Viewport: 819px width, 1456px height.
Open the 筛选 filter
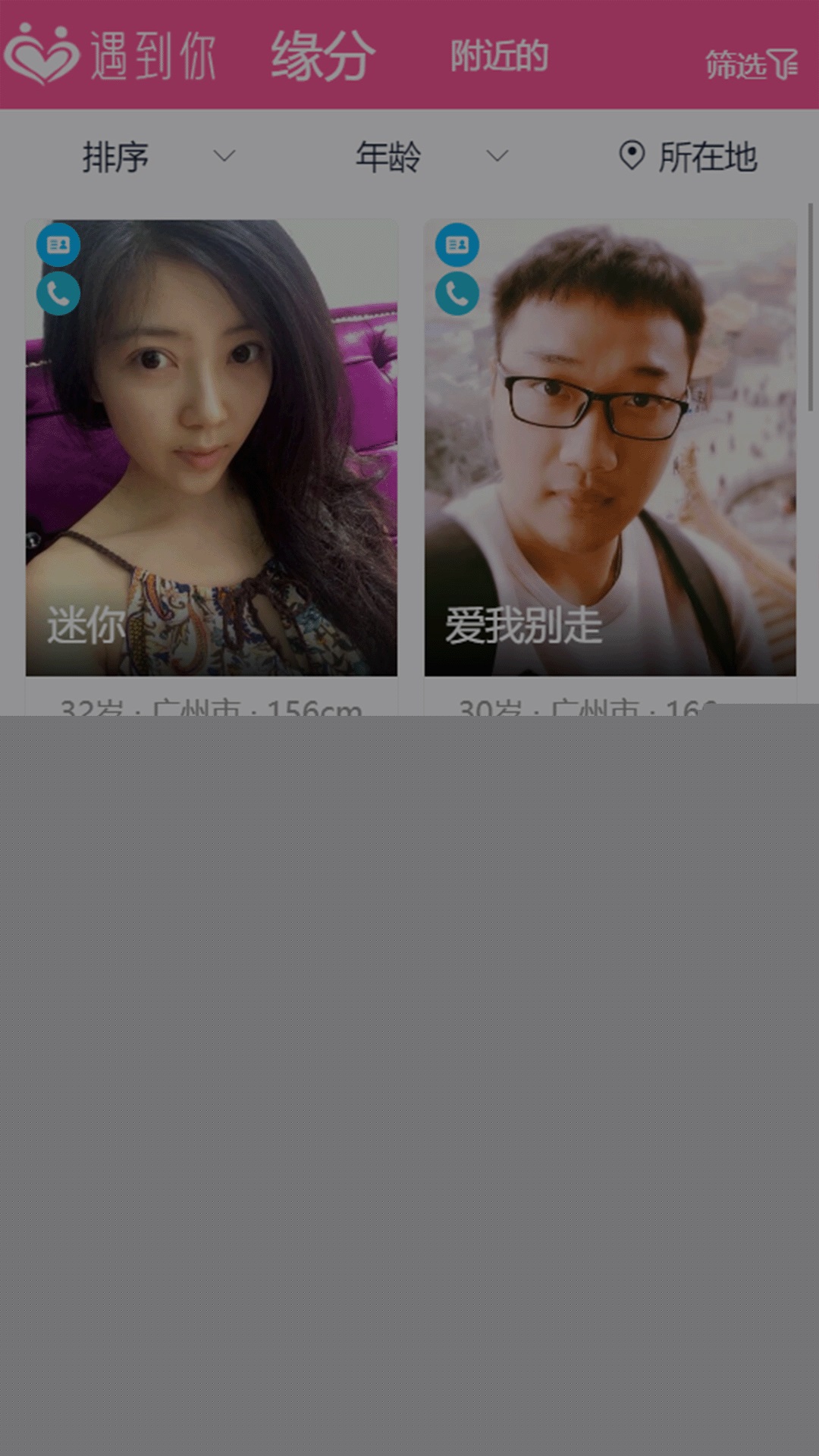coord(750,65)
